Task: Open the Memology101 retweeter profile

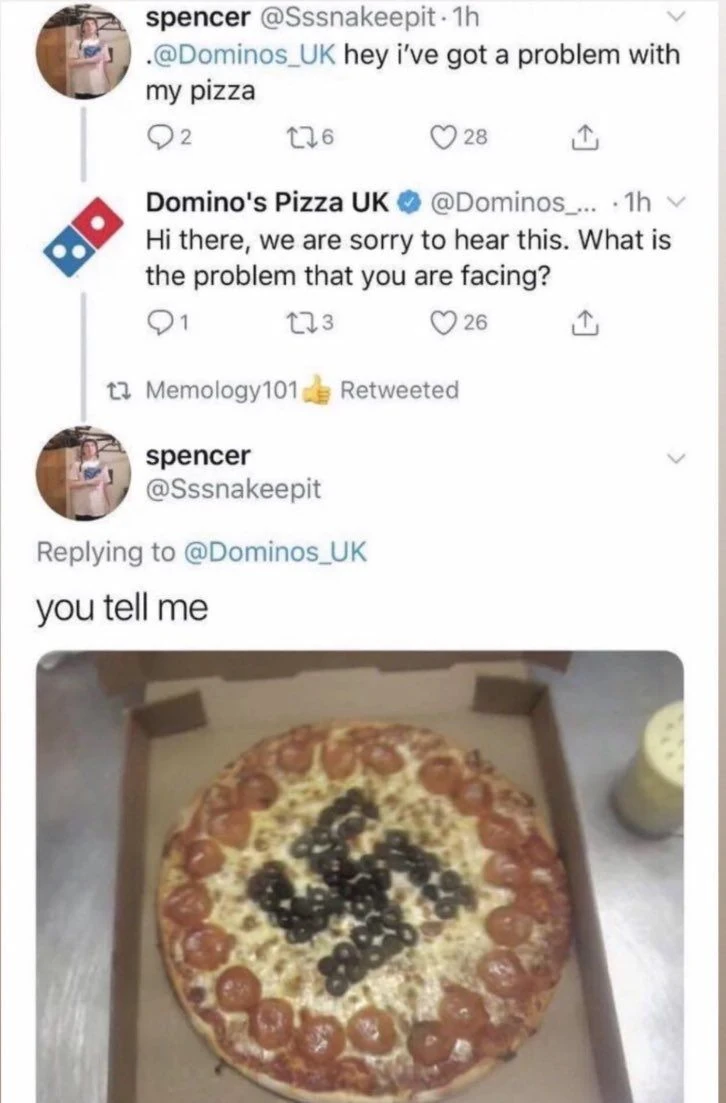Action: (x=222, y=390)
